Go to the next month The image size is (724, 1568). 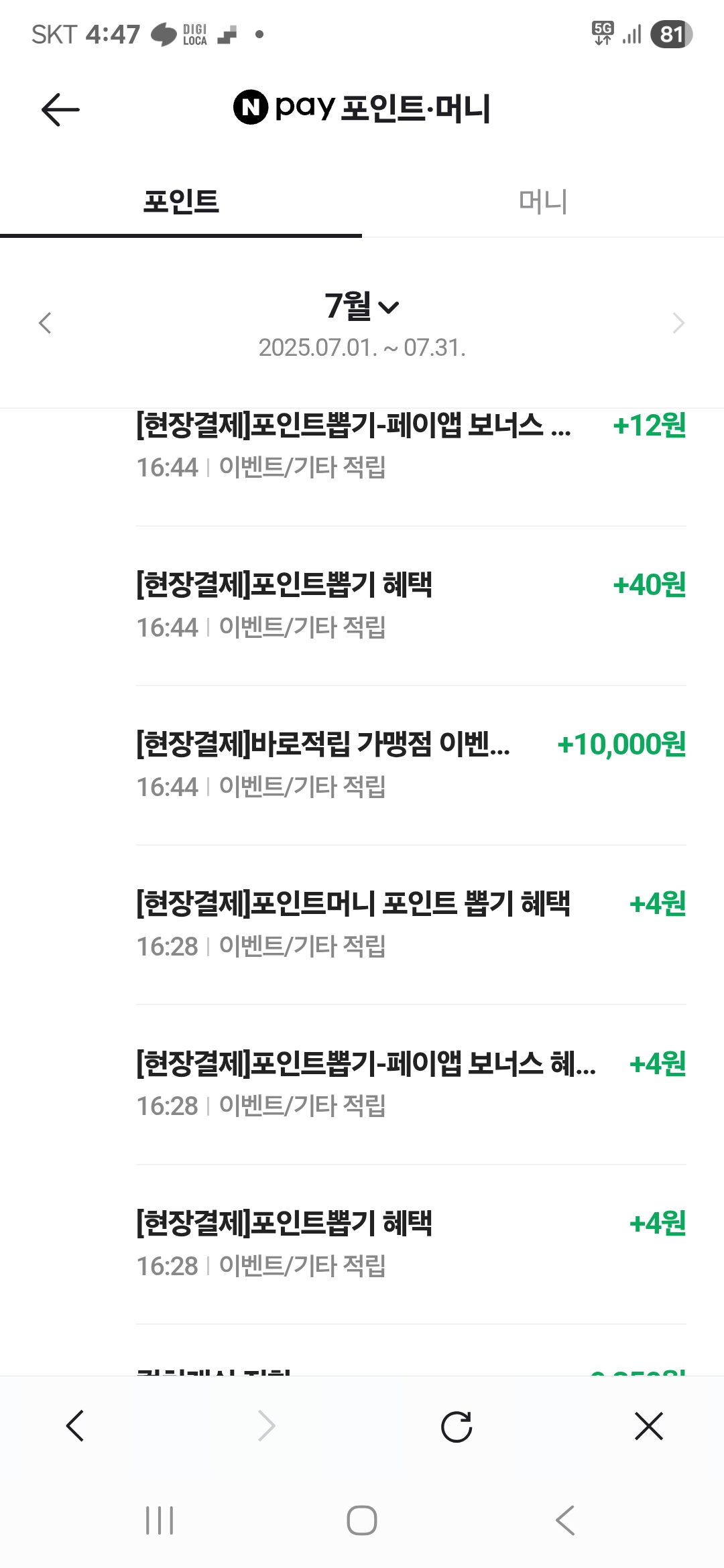(678, 323)
